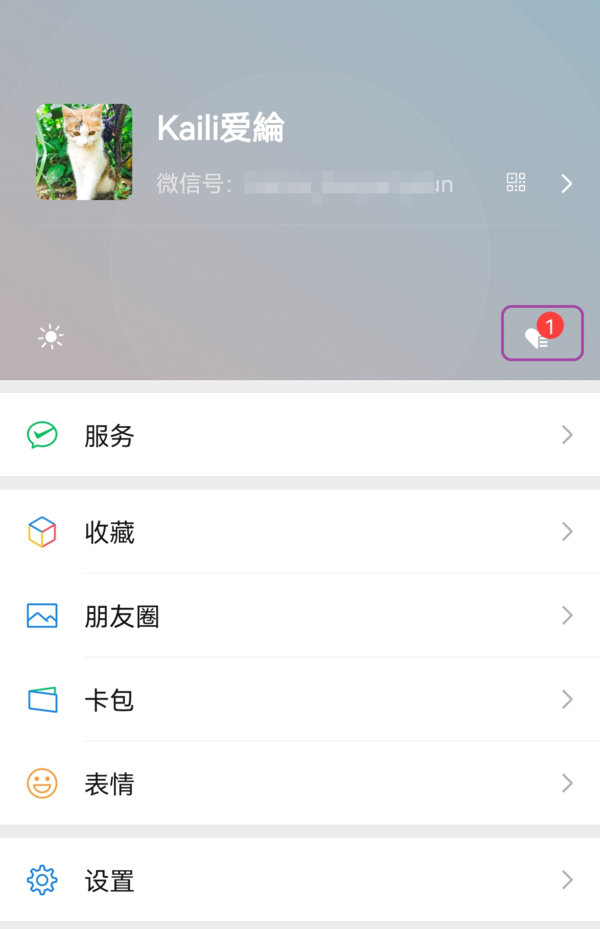Open the cat profile avatar
The image size is (600, 929).
tap(84, 152)
